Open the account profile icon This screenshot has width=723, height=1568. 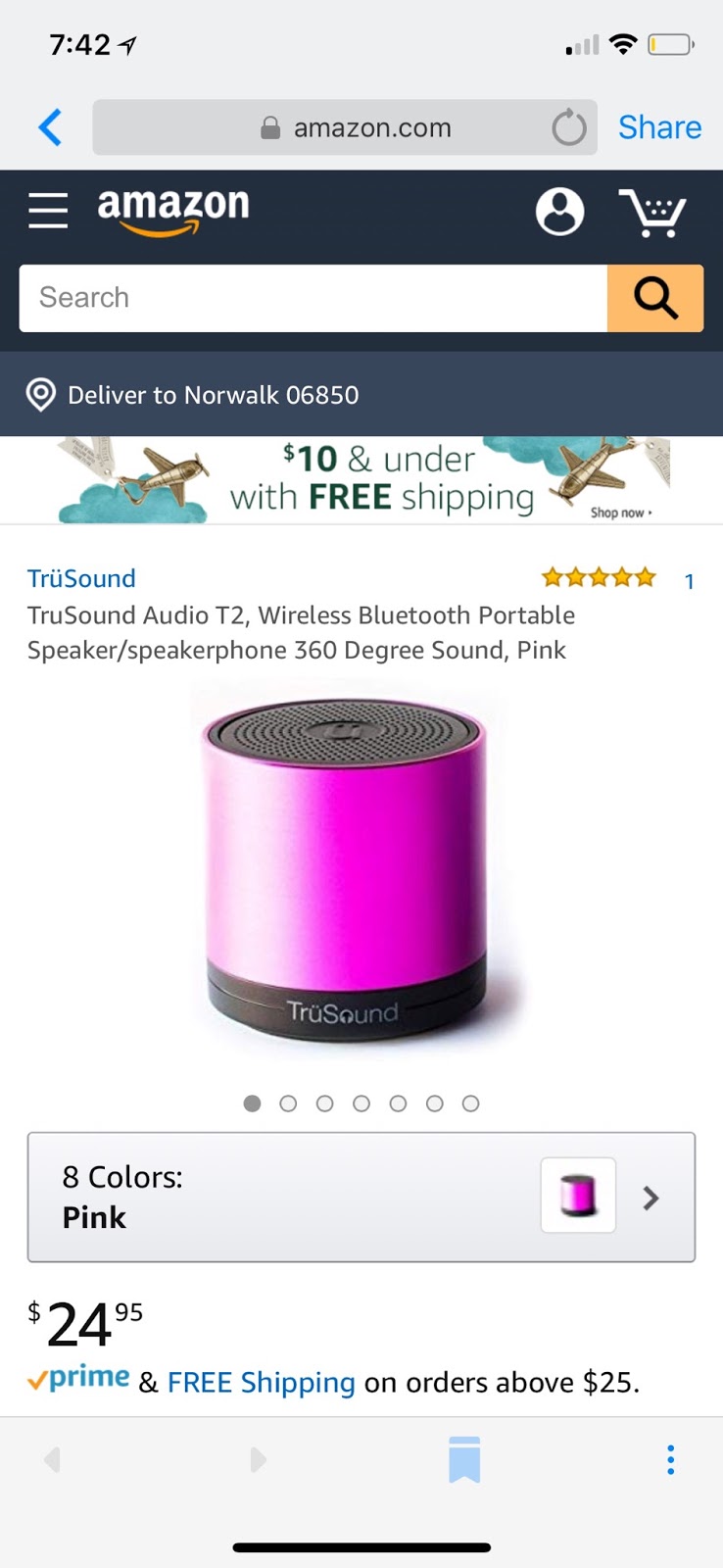(559, 212)
